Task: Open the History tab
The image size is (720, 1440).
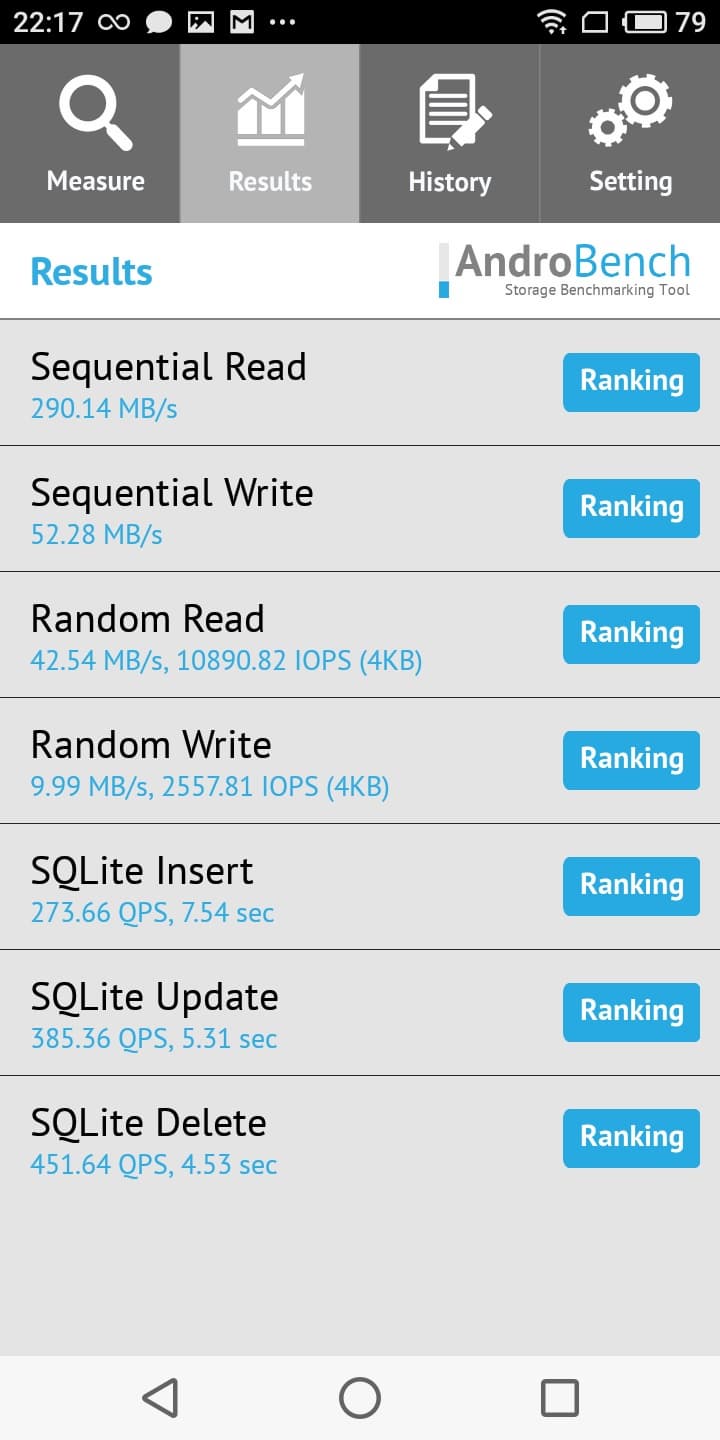Action: click(x=450, y=133)
